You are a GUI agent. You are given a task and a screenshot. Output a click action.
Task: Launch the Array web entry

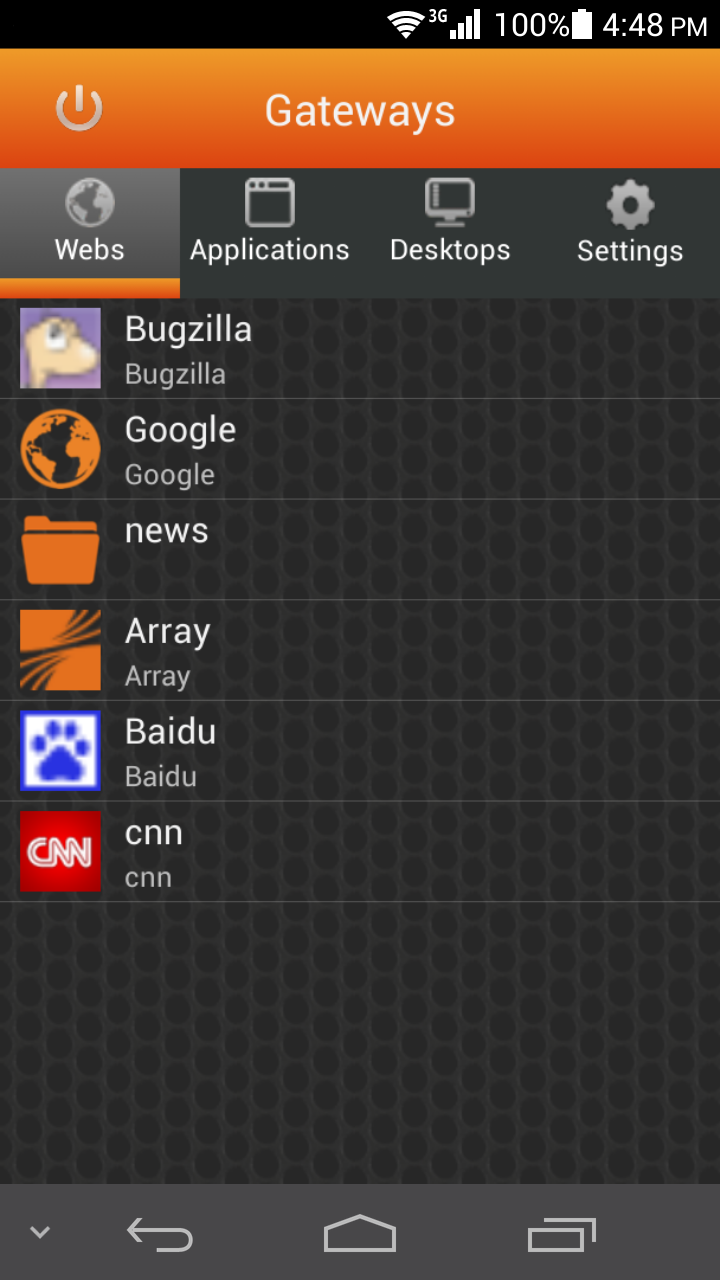[360, 651]
